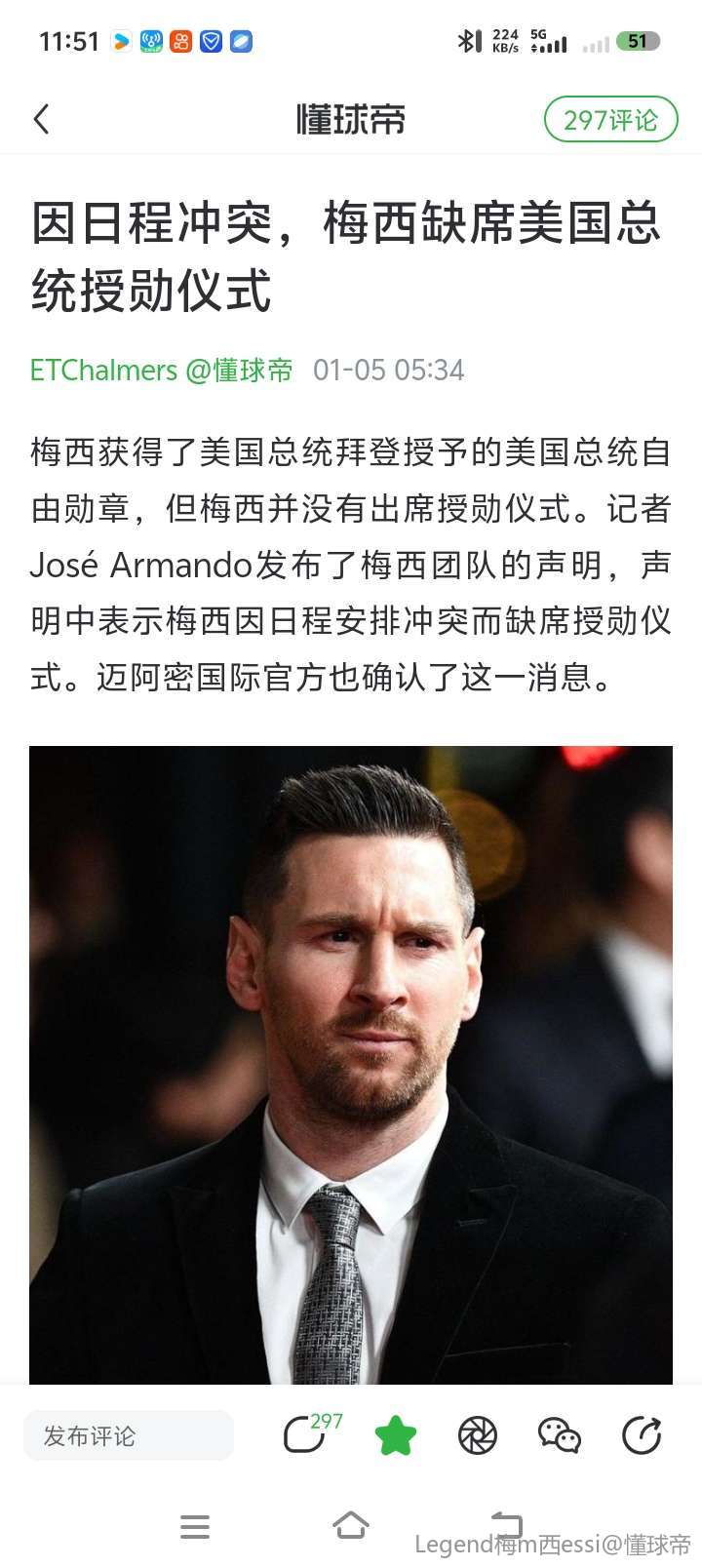702x1568 pixels.
Task: Open author ETChalmers @懂球帝 profile
Action: [161, 371]
